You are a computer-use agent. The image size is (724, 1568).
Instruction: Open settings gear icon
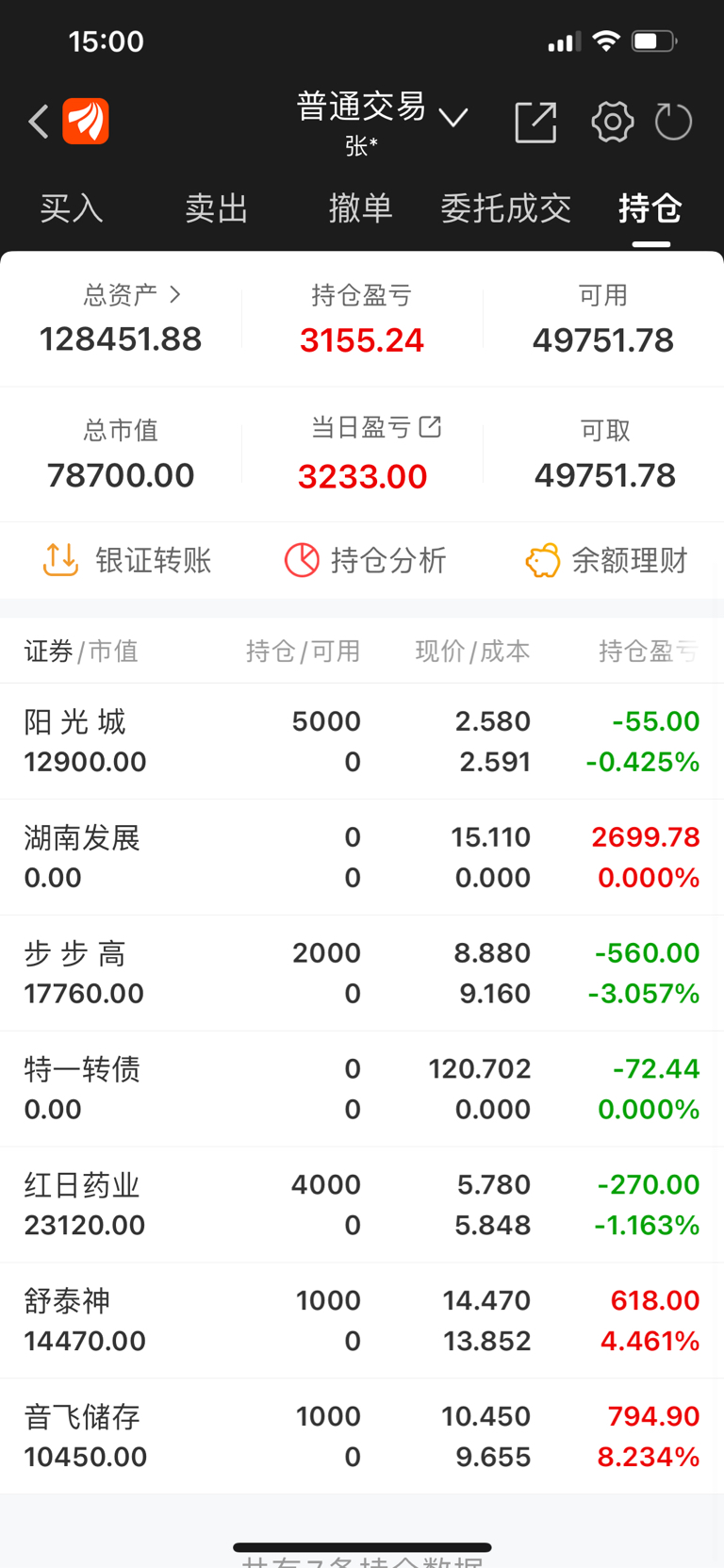point(612,123)
